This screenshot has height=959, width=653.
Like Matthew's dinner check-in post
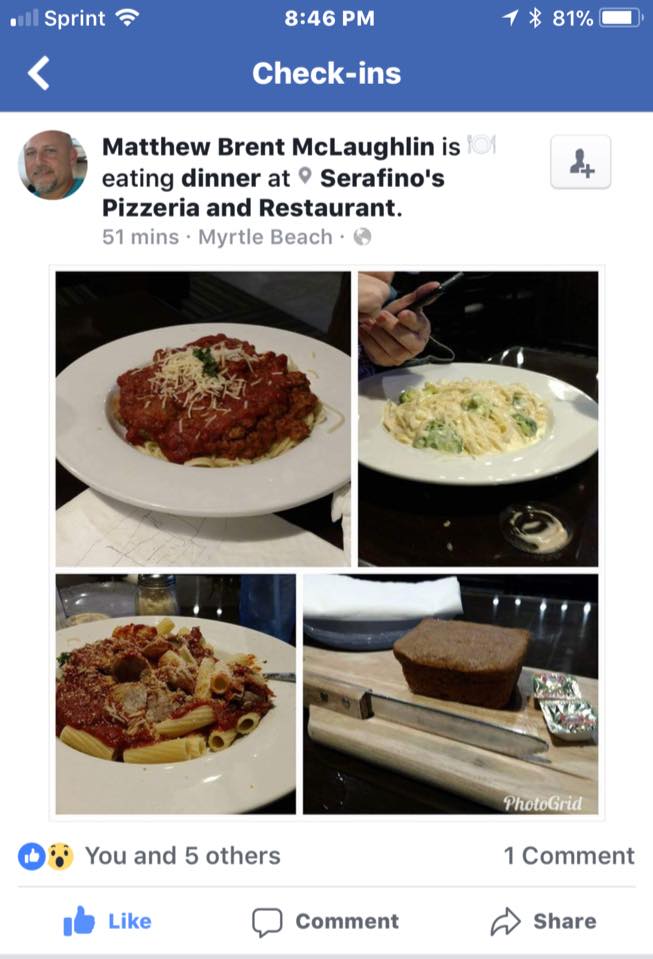(107, 921)
